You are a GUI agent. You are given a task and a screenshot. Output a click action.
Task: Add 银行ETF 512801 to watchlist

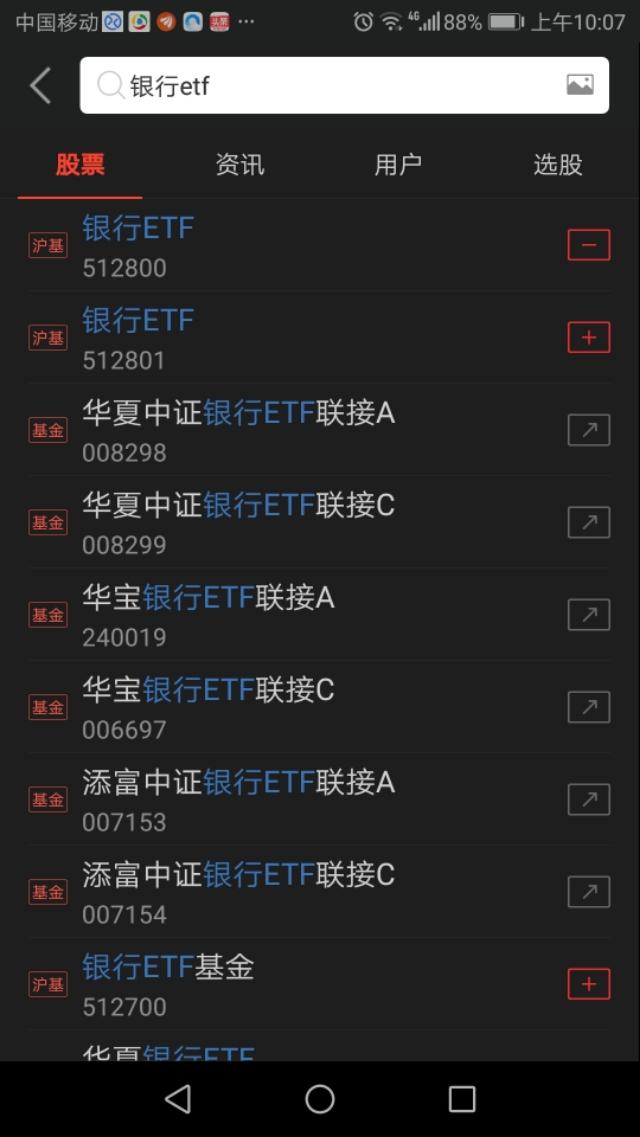[x=589, y=337]
